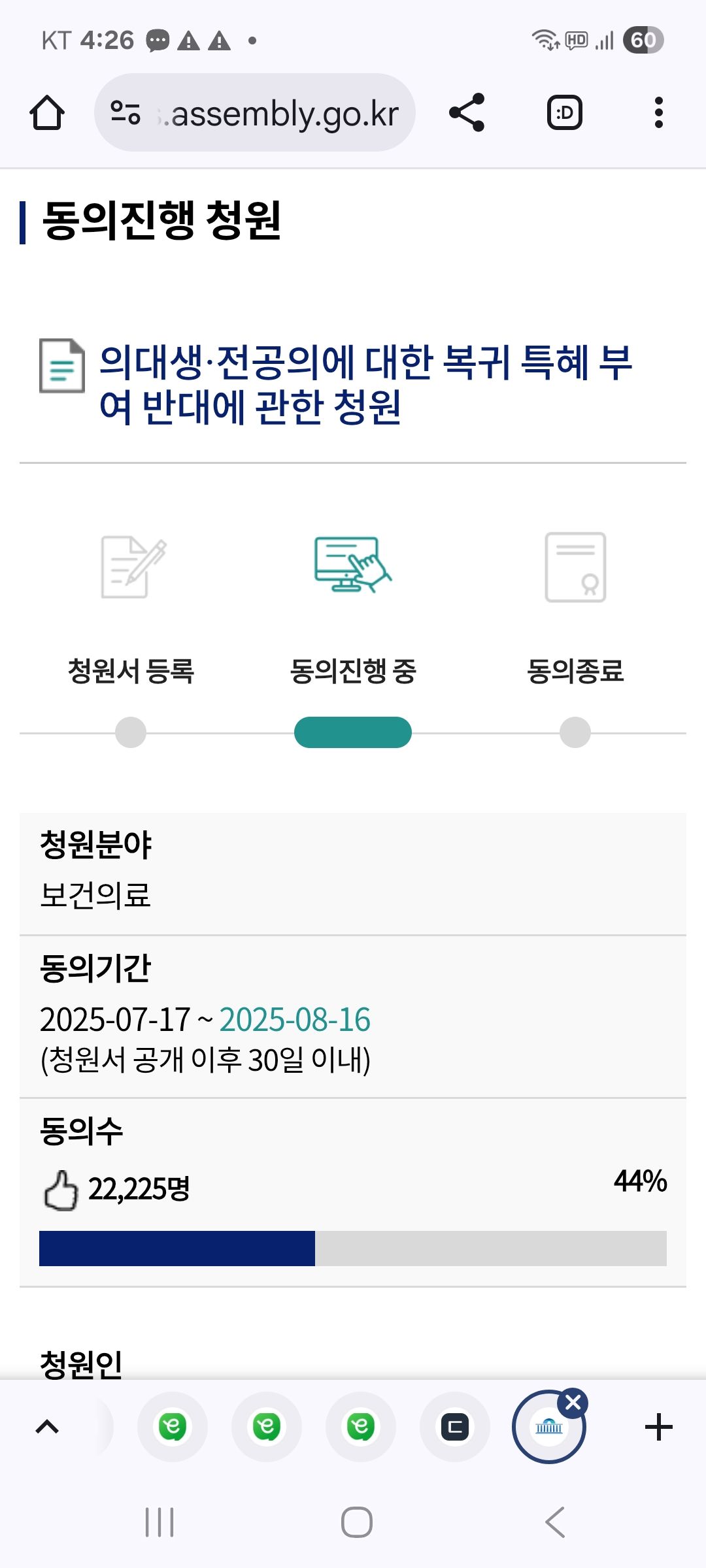Open the browser overflow menu

pos(658,113)
